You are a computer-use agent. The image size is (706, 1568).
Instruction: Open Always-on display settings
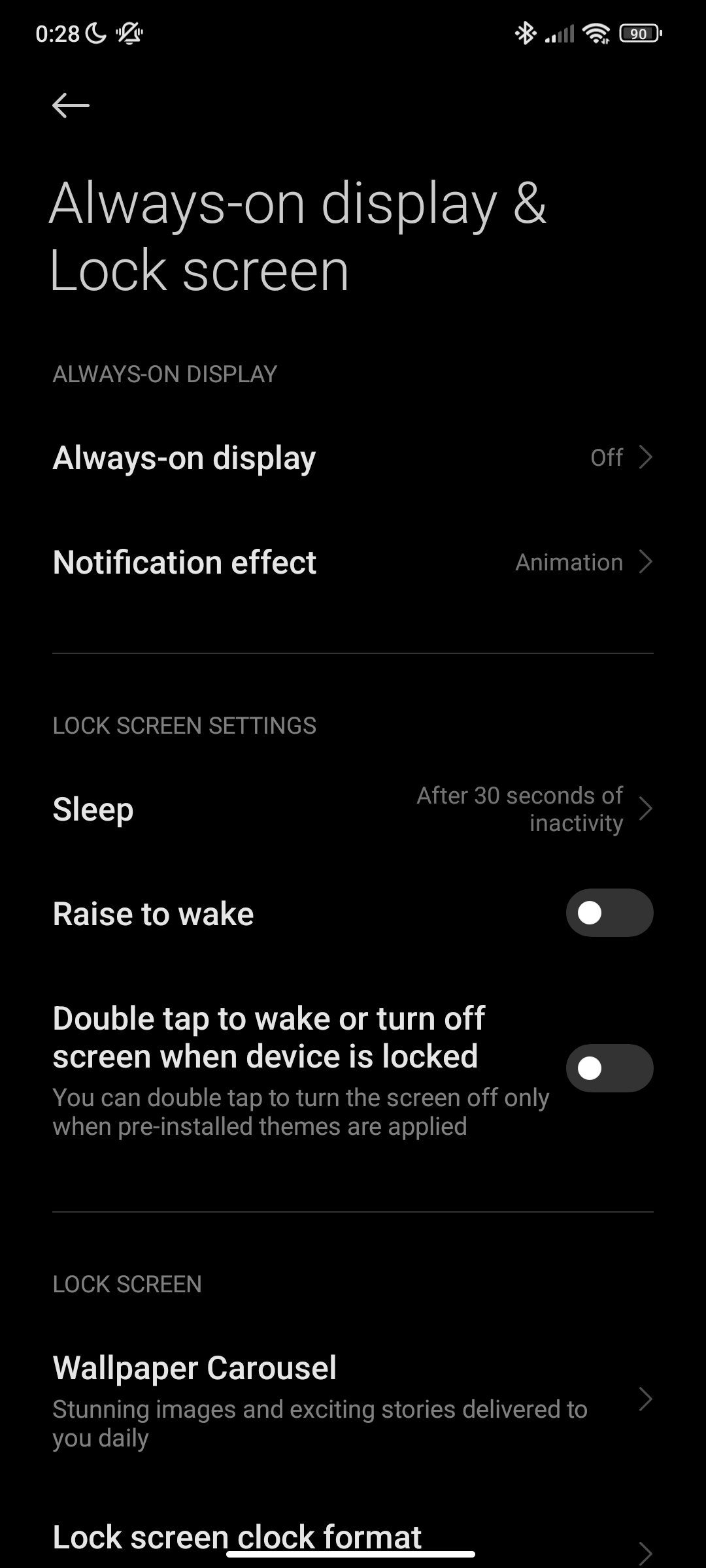tap(353, 457)
